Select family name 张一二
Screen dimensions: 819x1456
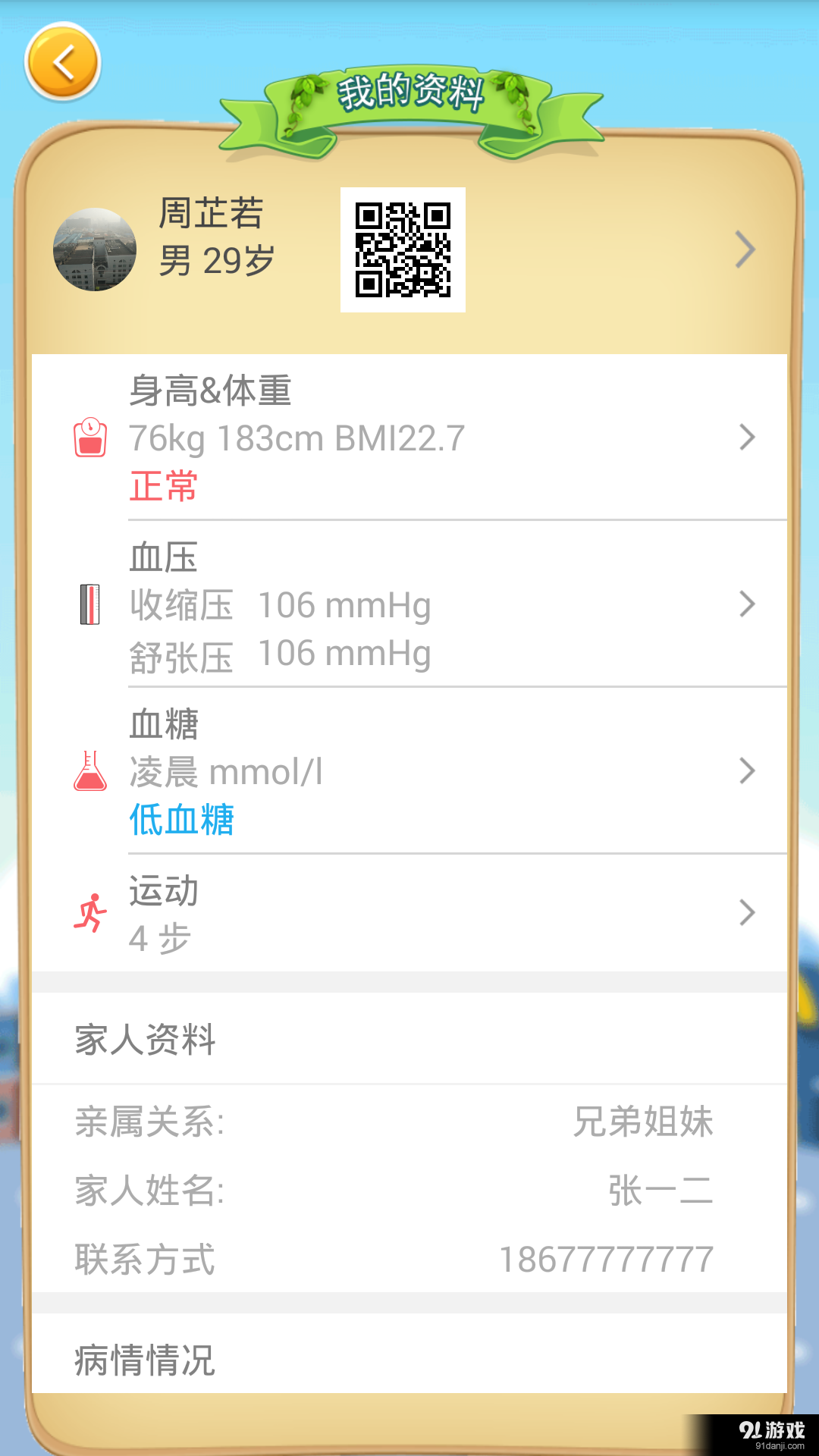pyautogui.click(x=661, y=1191)
